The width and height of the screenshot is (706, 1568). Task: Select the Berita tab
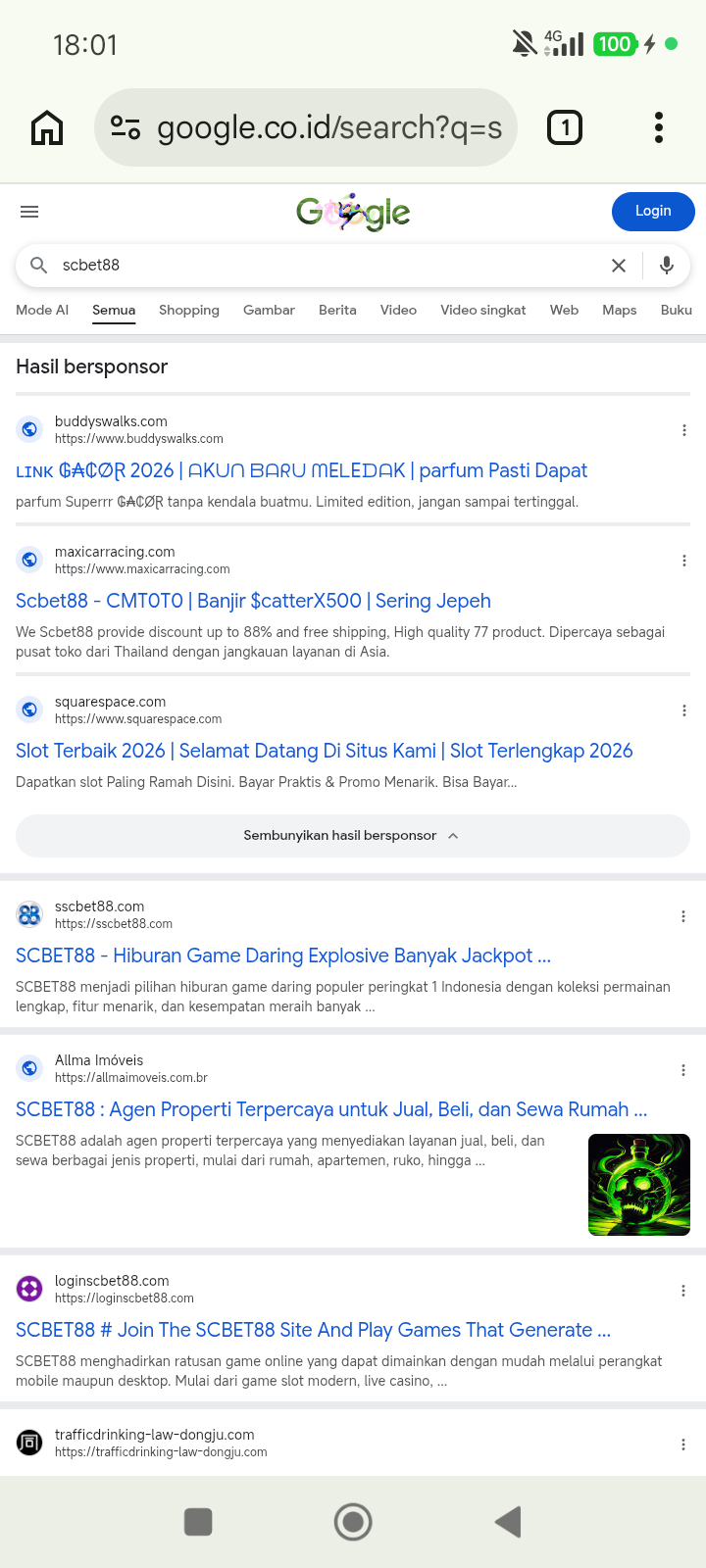tap(337, 310)
